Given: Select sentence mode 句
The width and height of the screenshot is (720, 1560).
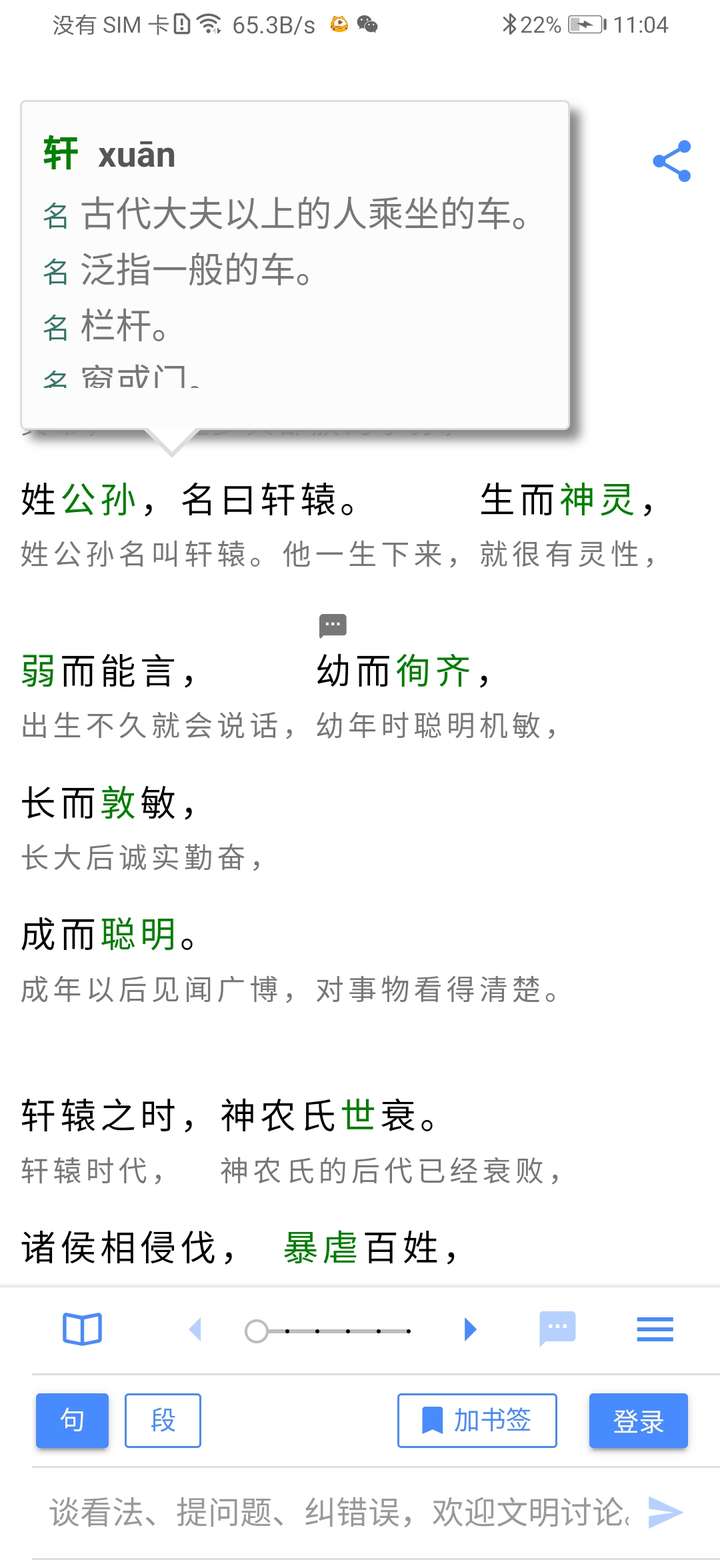Looking at the screenshot, I should pos(72,1420).
